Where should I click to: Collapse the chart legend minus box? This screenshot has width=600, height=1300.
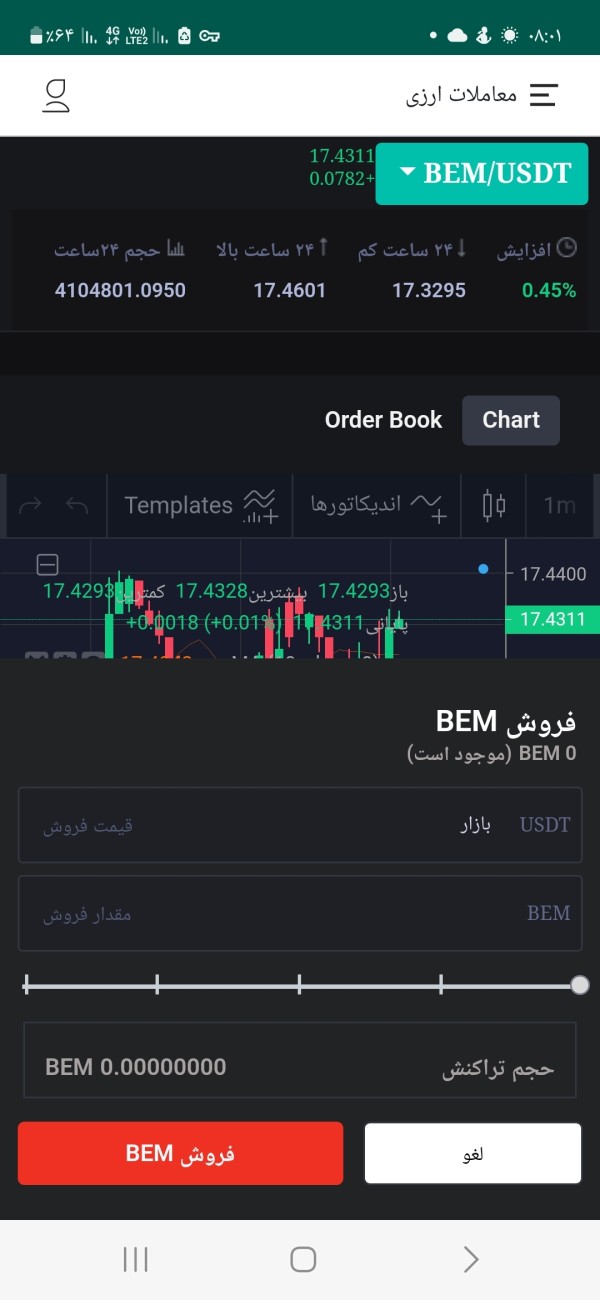click(47, 565)
